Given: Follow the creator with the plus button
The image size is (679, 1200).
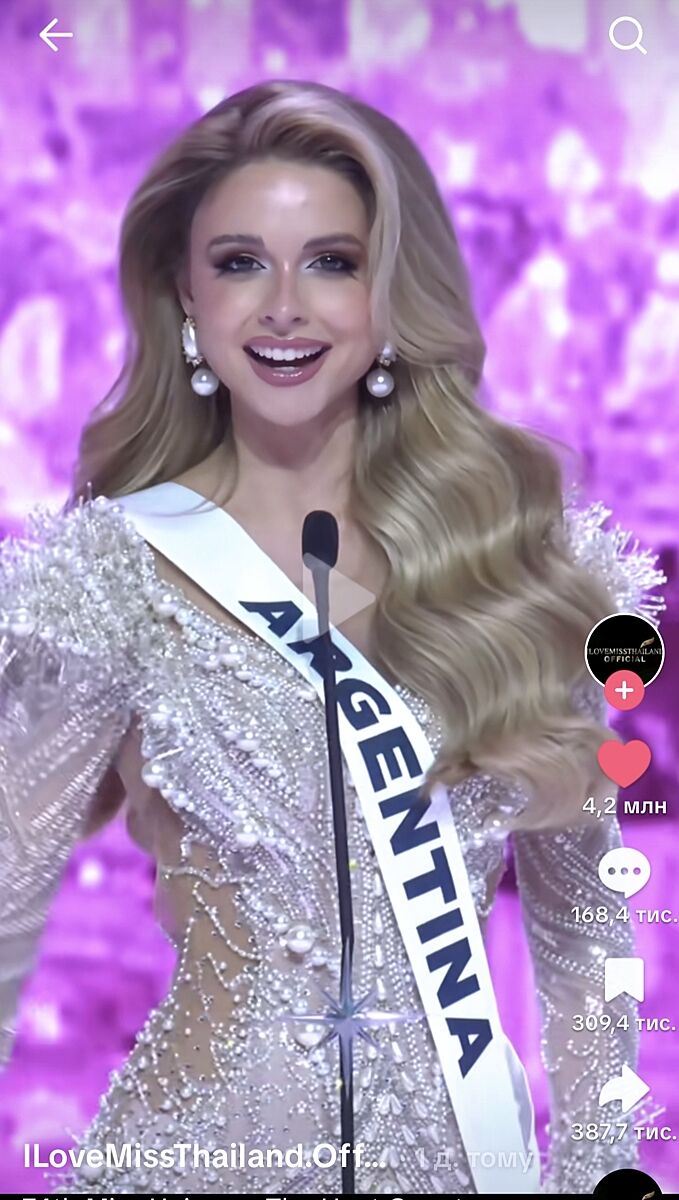Looking at the screenshot, I should [624, 690].
